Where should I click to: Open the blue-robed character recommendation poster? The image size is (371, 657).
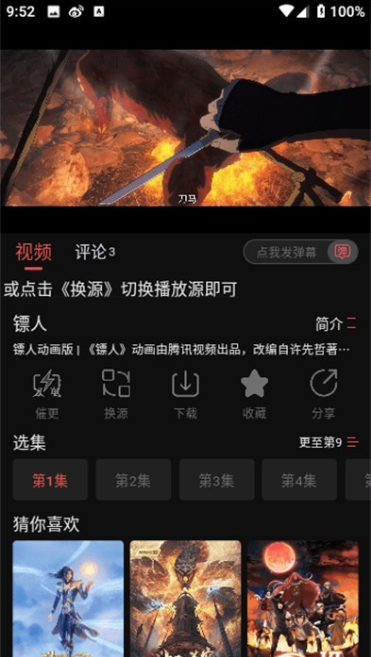(x=68, y=599)
